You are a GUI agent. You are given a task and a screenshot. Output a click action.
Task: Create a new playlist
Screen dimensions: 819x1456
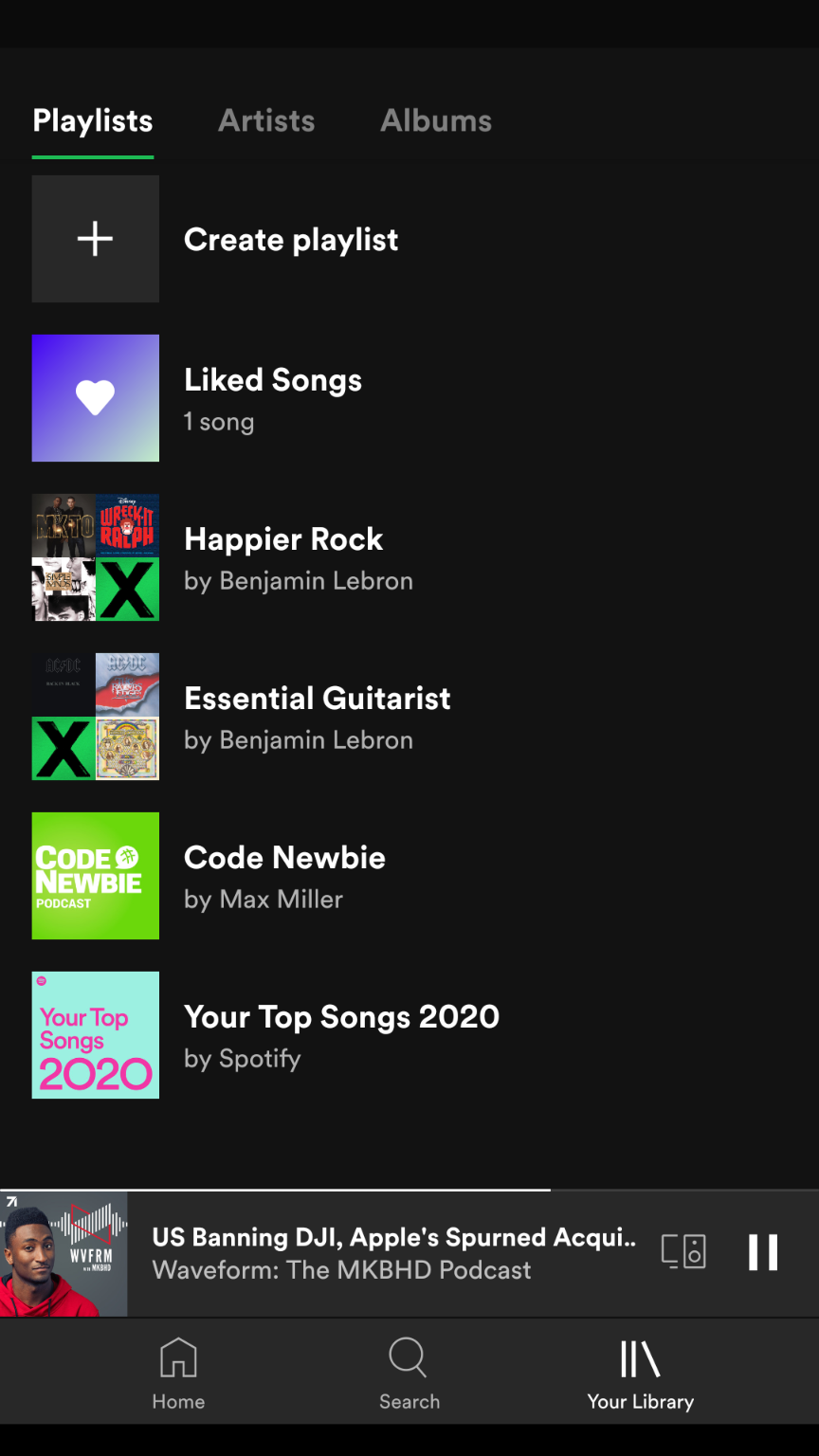click(409, 239)
